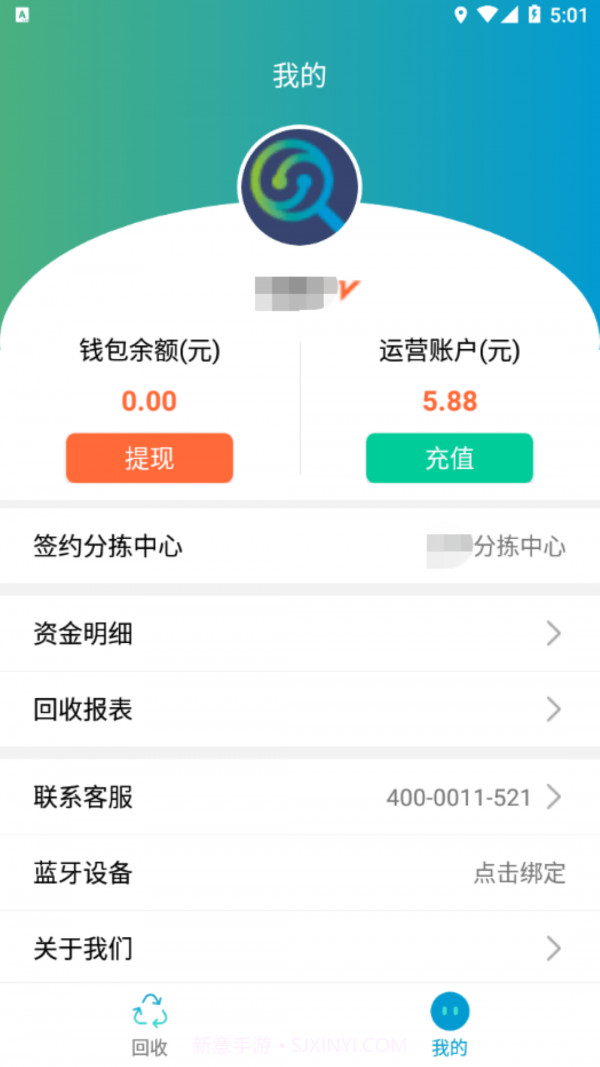Screen dimensions: 600x1067
Task: Tap the 提现 withdraw button
Action: (149, 458)
